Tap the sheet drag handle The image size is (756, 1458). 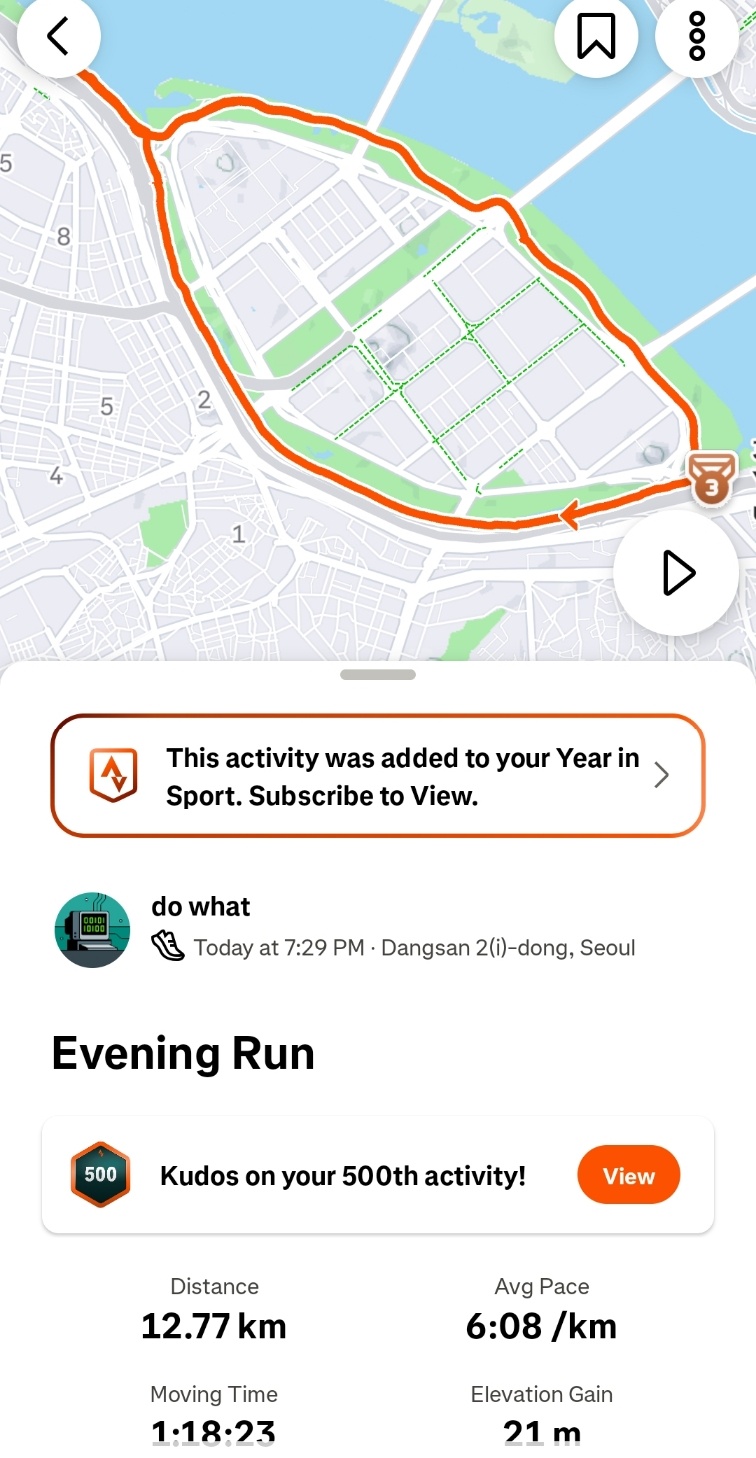coord(378,675)
